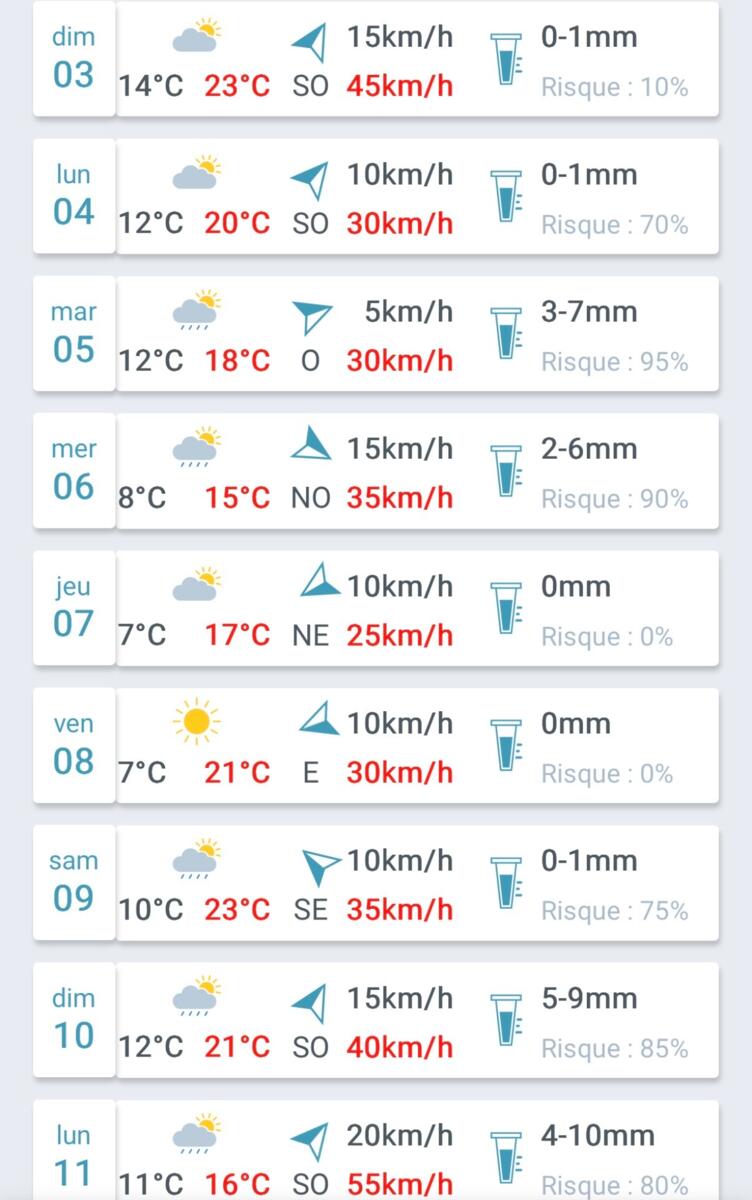
Task: Open the sam 09 forecast row
Action: click(x=376, y=882)
